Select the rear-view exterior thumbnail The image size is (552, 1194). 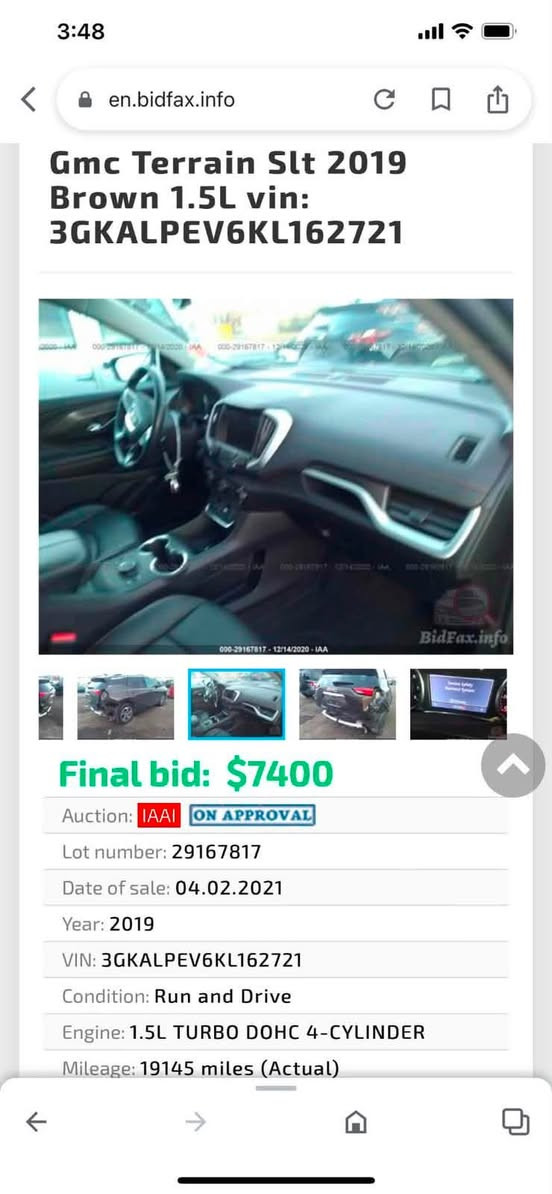tap(347, 704)
